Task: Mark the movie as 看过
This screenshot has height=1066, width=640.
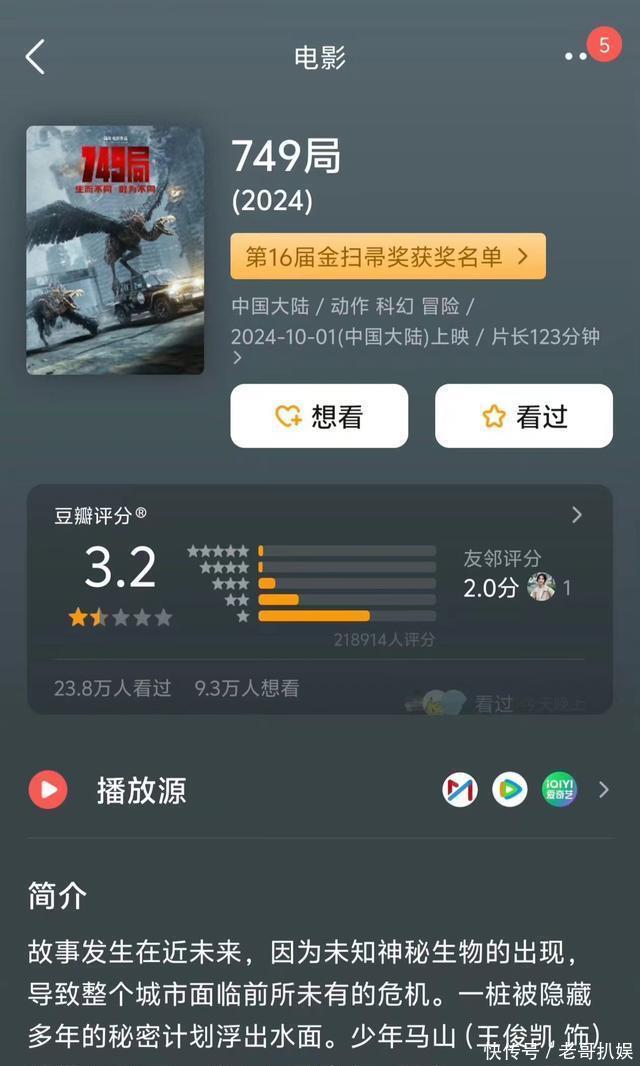Action: pyautogui.click(x=523, y=416)
